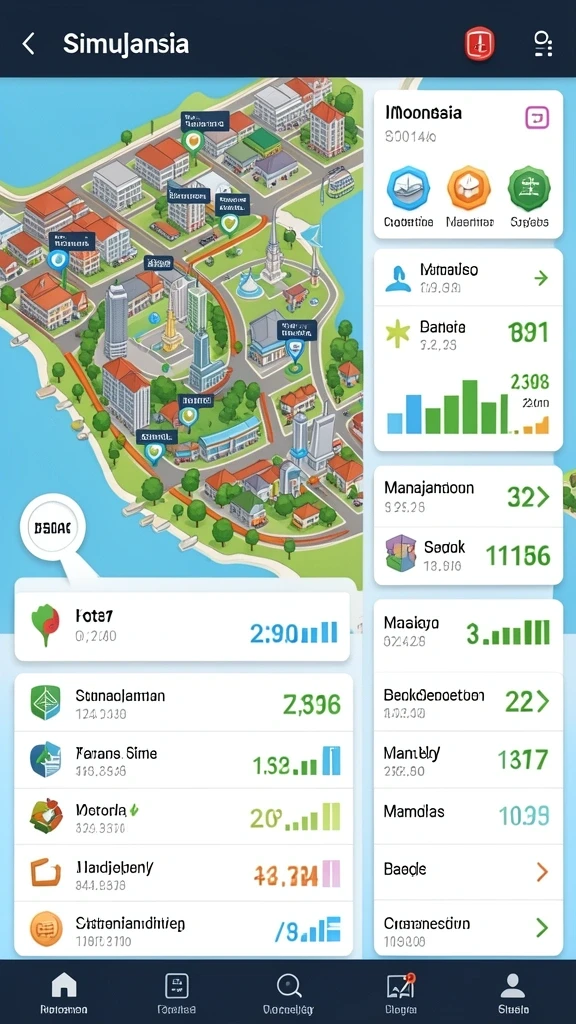Open the menu icon at top right

pyautogui.click(x=542, y=44)
